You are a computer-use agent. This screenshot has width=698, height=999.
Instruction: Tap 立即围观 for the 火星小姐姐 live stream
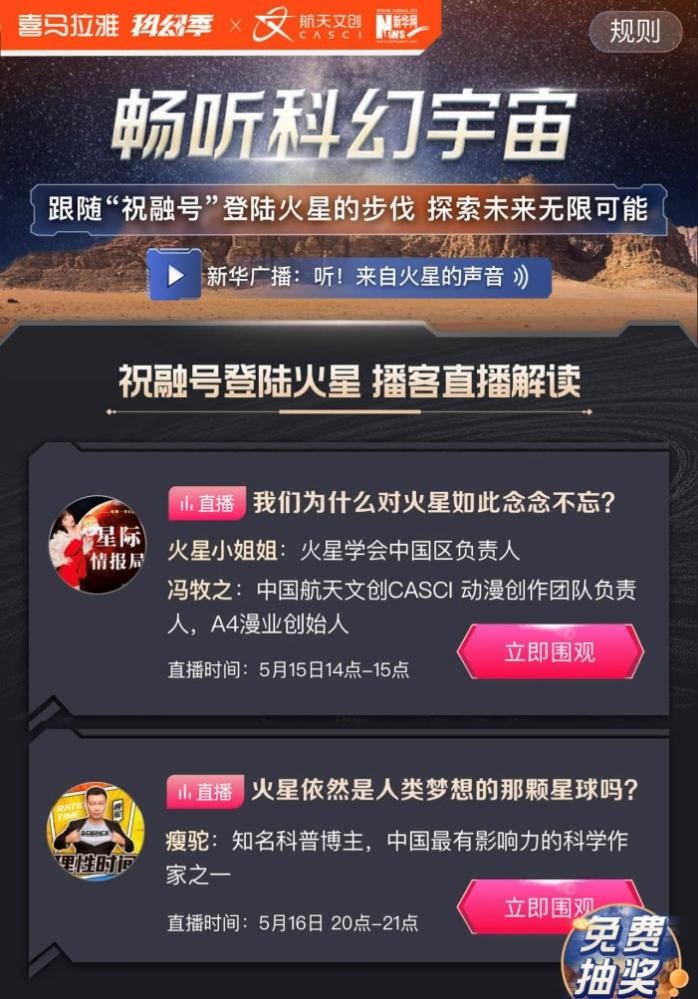click(549, 652)
